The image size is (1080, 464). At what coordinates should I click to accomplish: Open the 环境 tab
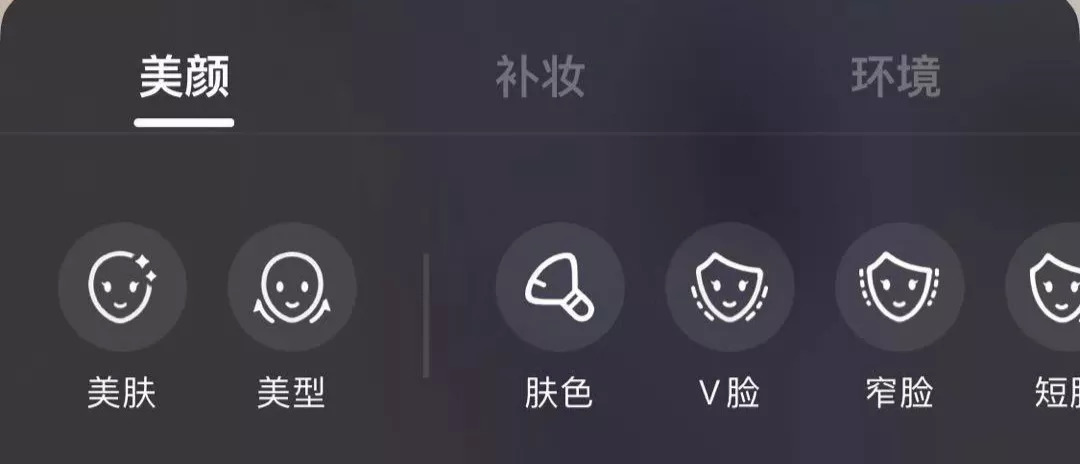895,78
